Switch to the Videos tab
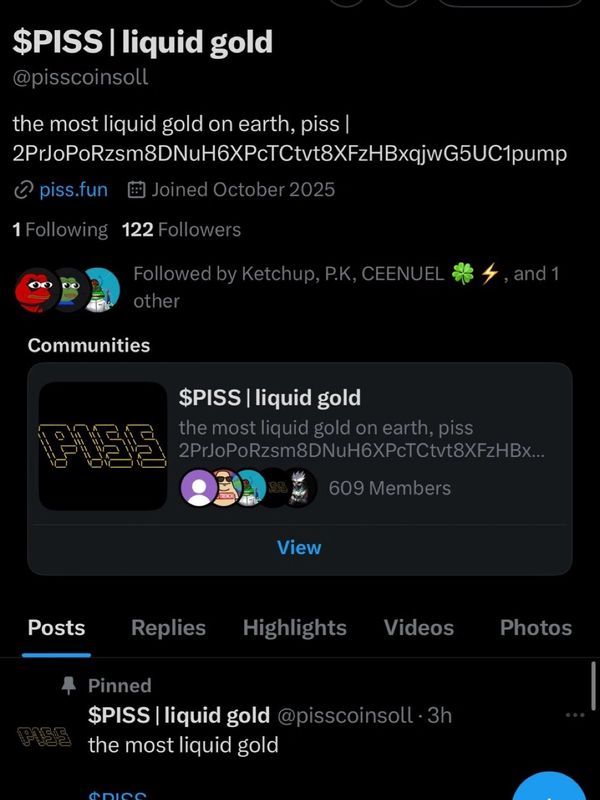The image size is (600, 800). click(x=418, y=628)
